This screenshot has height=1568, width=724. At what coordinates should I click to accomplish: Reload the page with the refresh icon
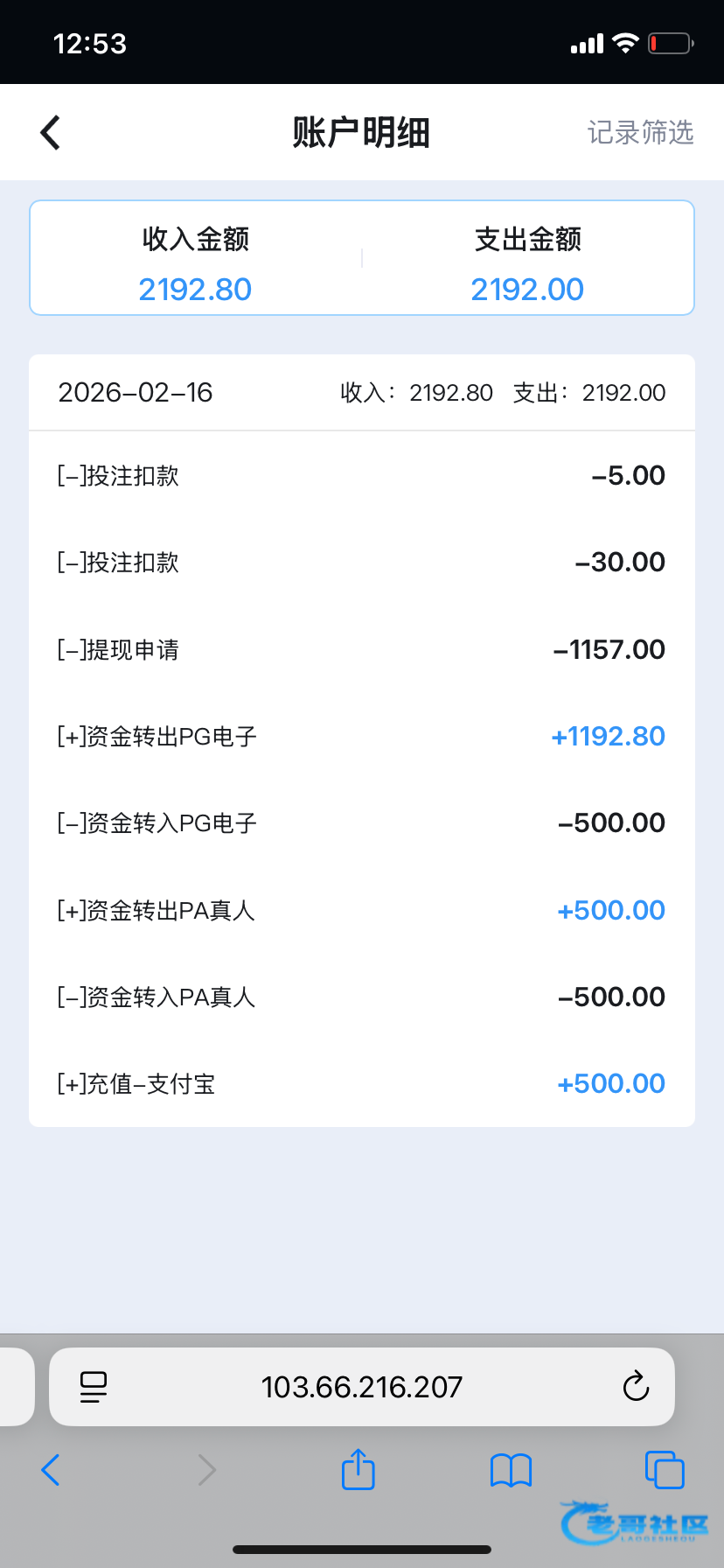click(x=636, y=1386)
